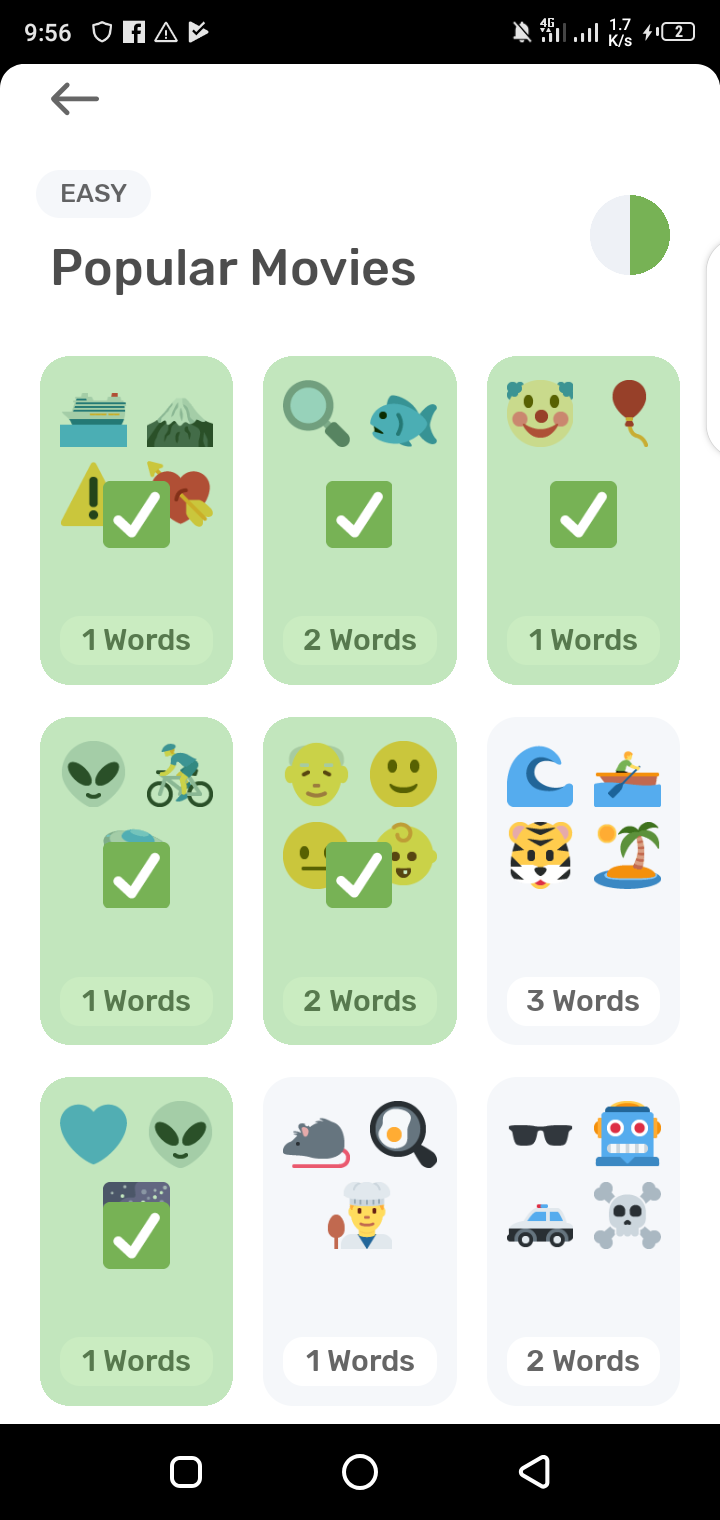Go back using the top arrow
Screen dimensions: 720x1520
coord(75,99)
